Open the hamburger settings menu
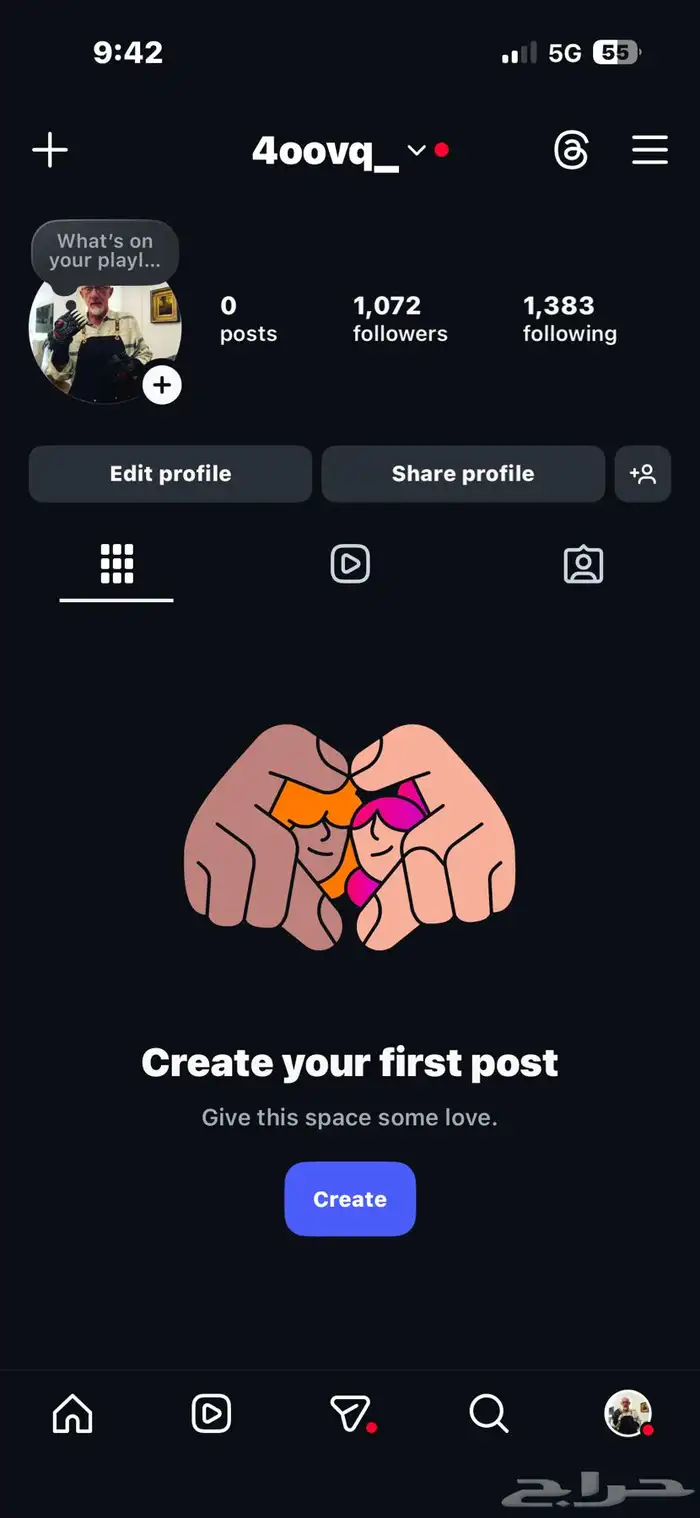 pyautogui.click(x=650, y=151)
